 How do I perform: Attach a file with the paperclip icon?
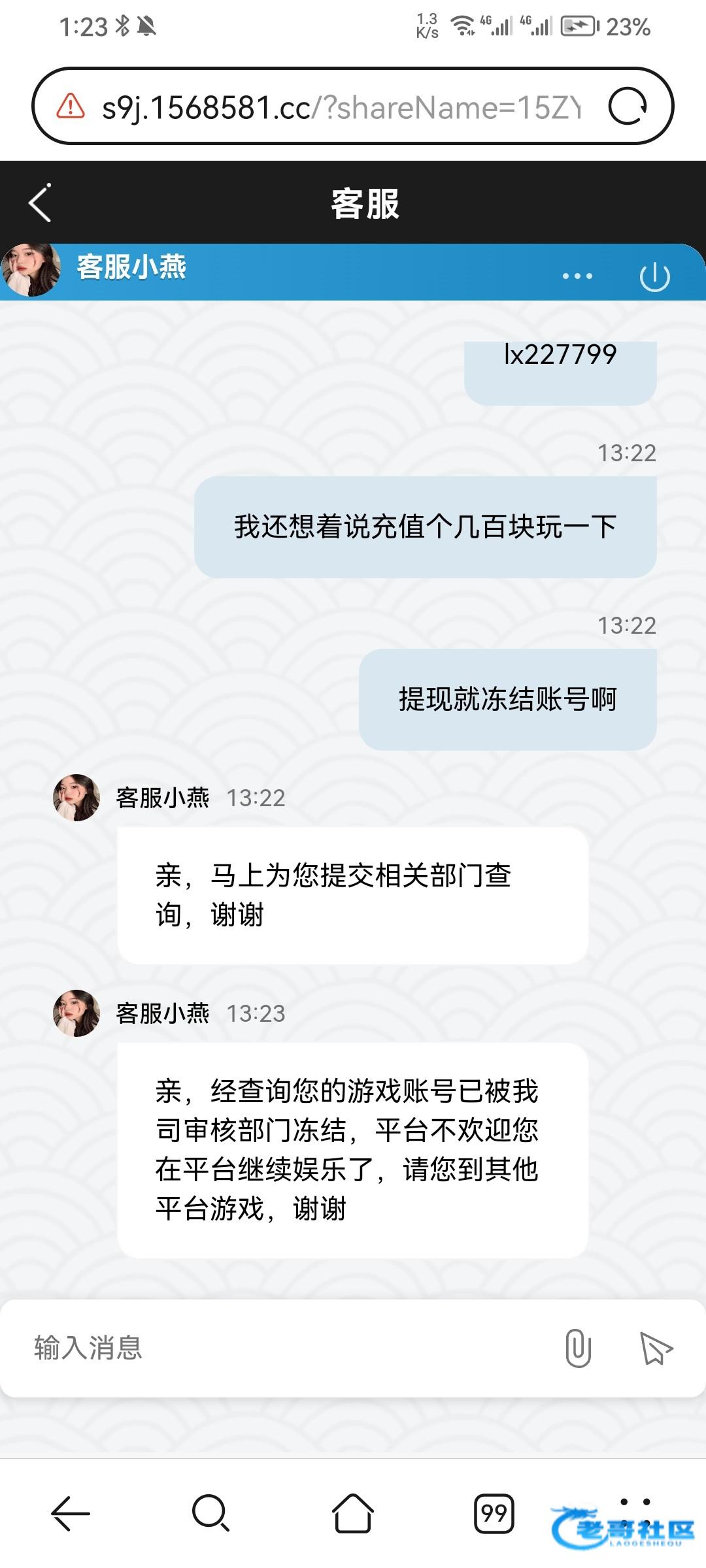[x=578, y=1348]
